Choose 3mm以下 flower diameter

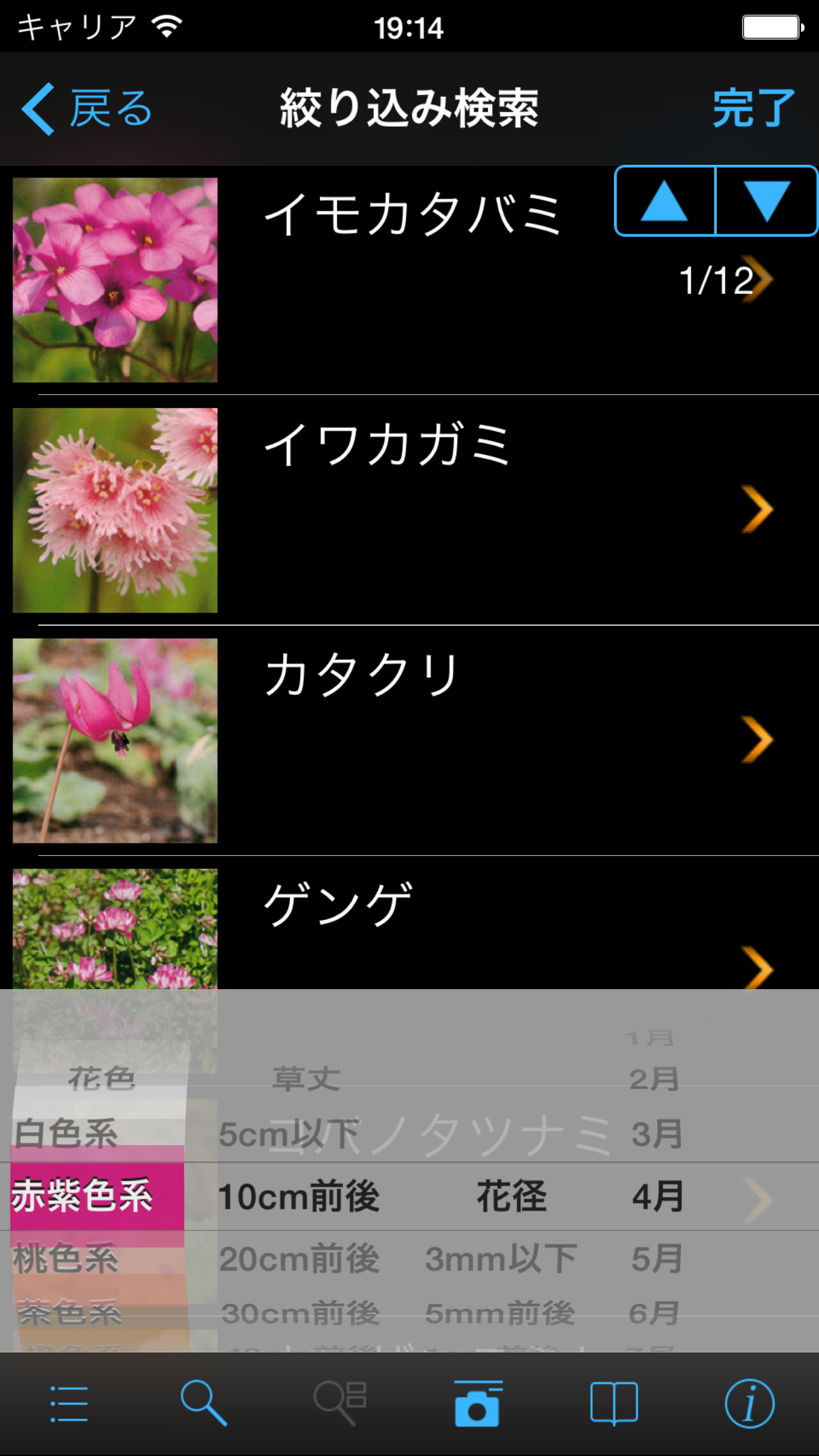pyautogui.click(x=501, y=1258)
